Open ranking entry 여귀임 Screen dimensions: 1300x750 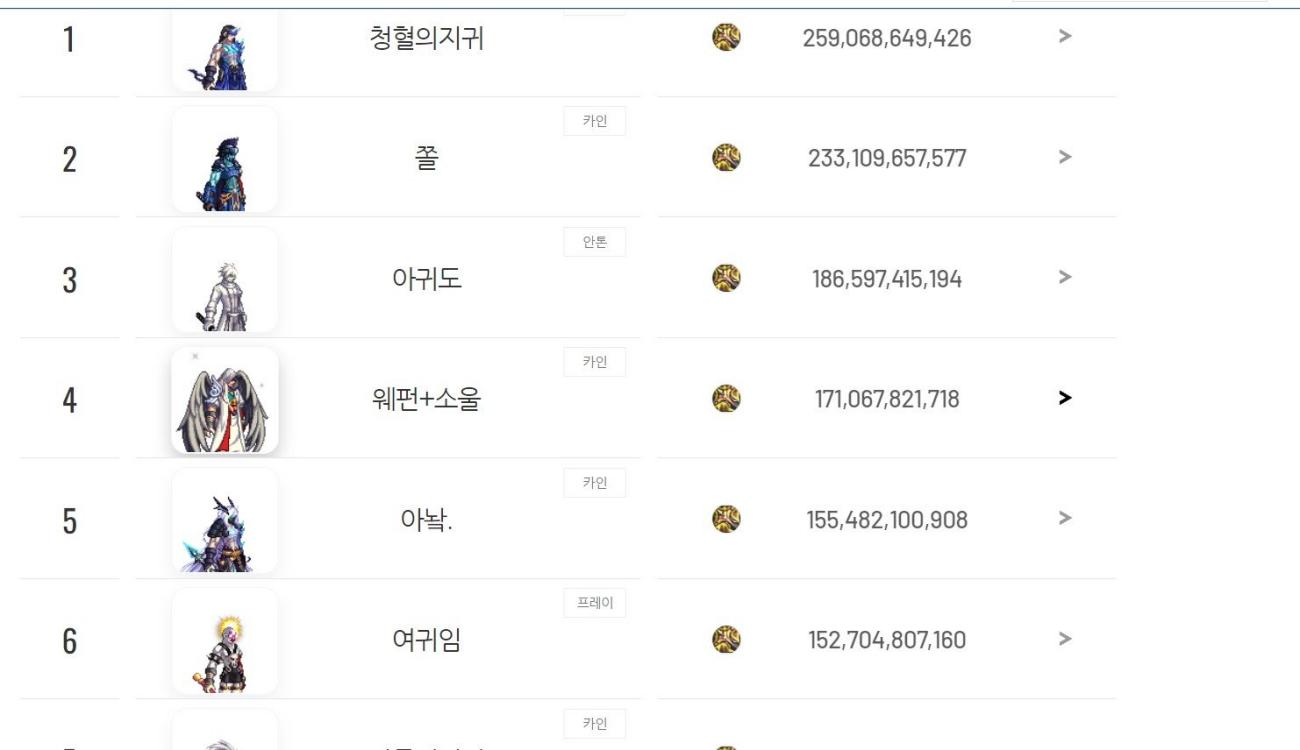point(426,640)
